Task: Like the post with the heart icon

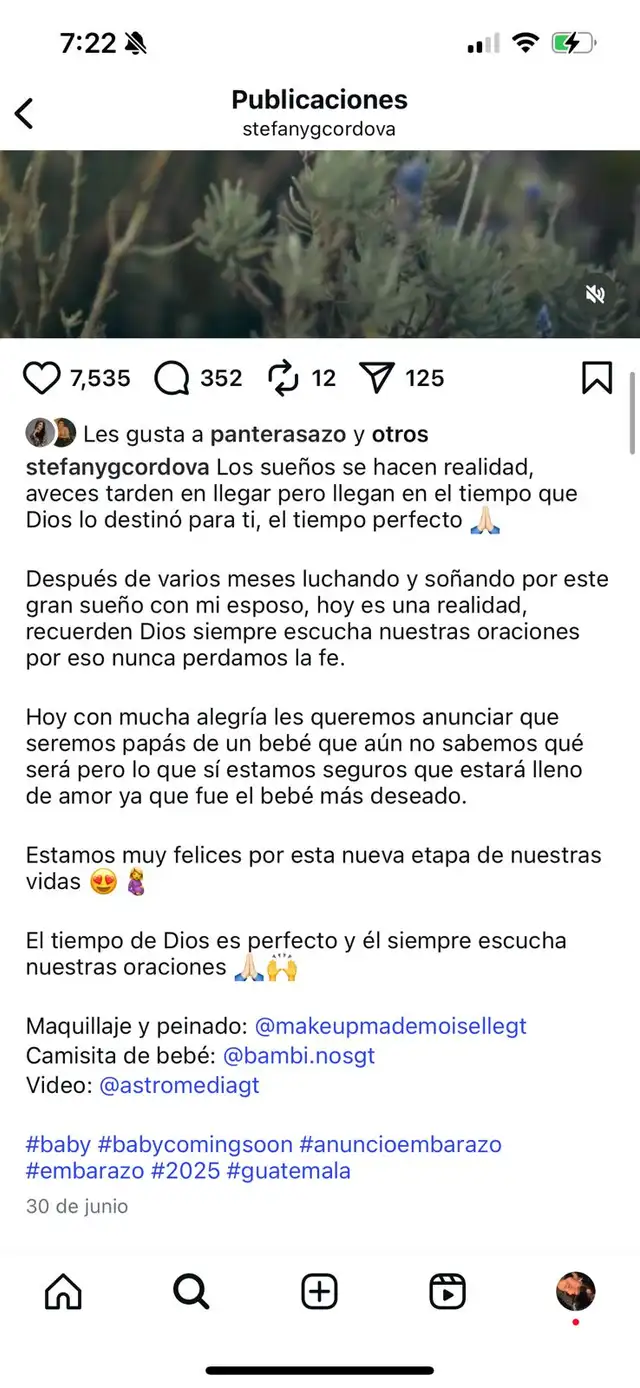Action: tap(42, 378)
